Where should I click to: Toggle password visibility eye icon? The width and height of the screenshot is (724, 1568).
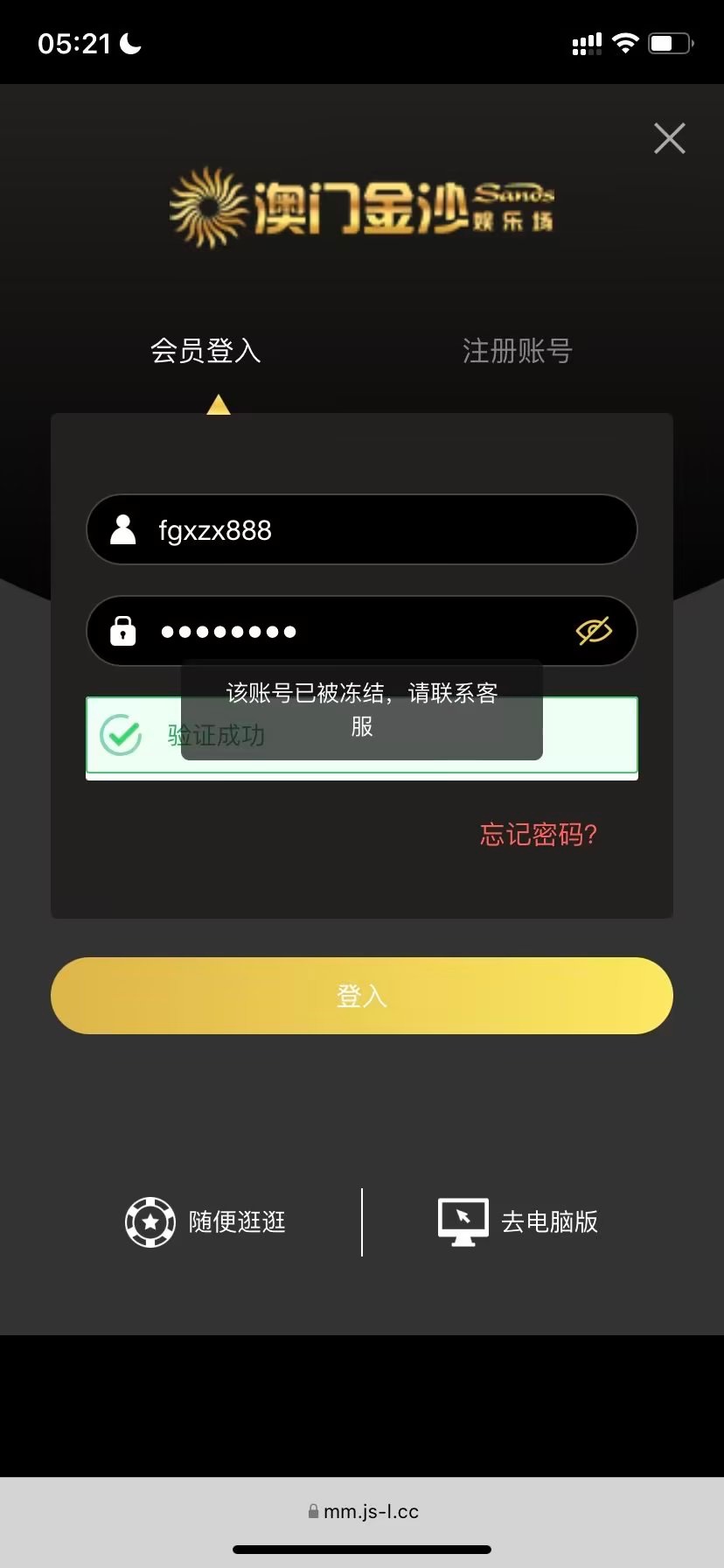594,631
